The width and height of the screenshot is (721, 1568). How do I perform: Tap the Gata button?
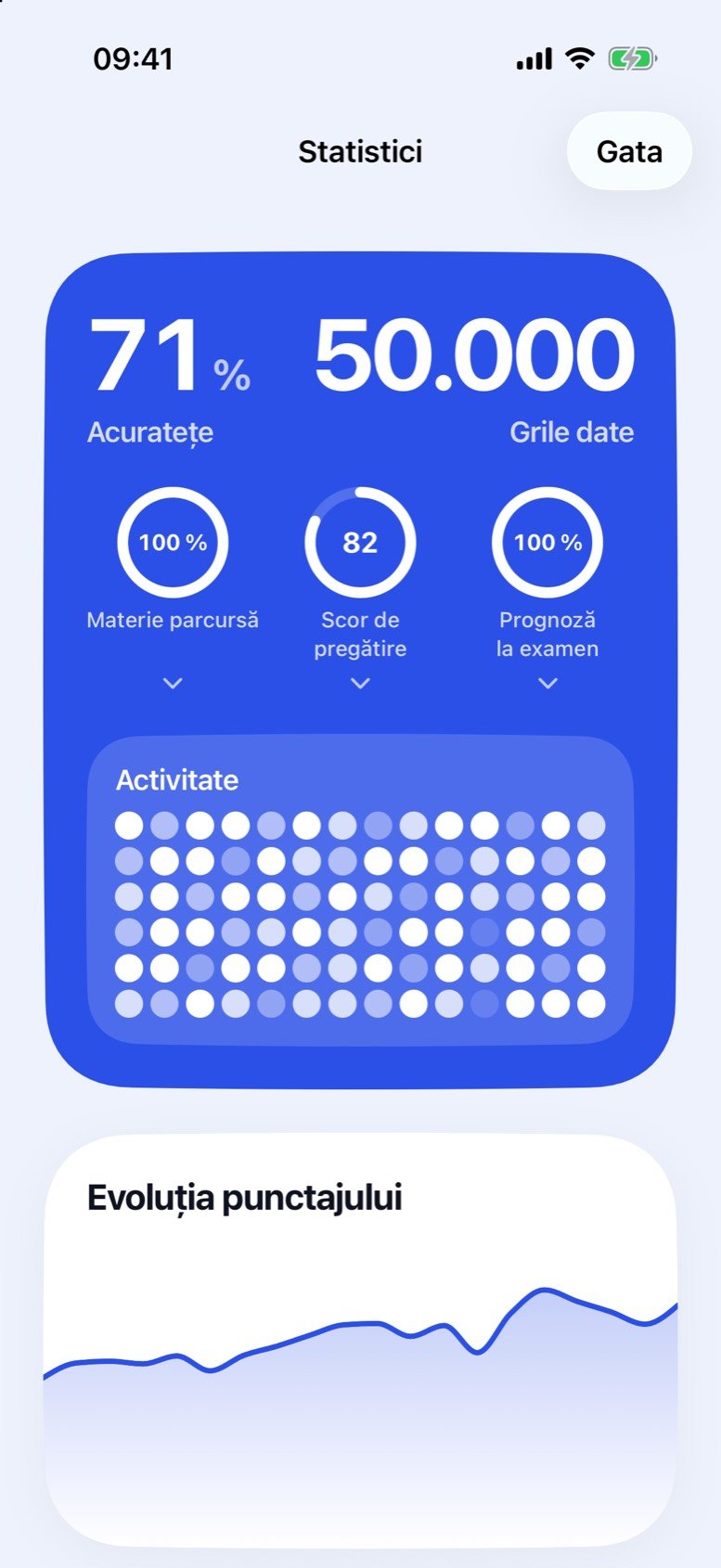click(629, 151)
